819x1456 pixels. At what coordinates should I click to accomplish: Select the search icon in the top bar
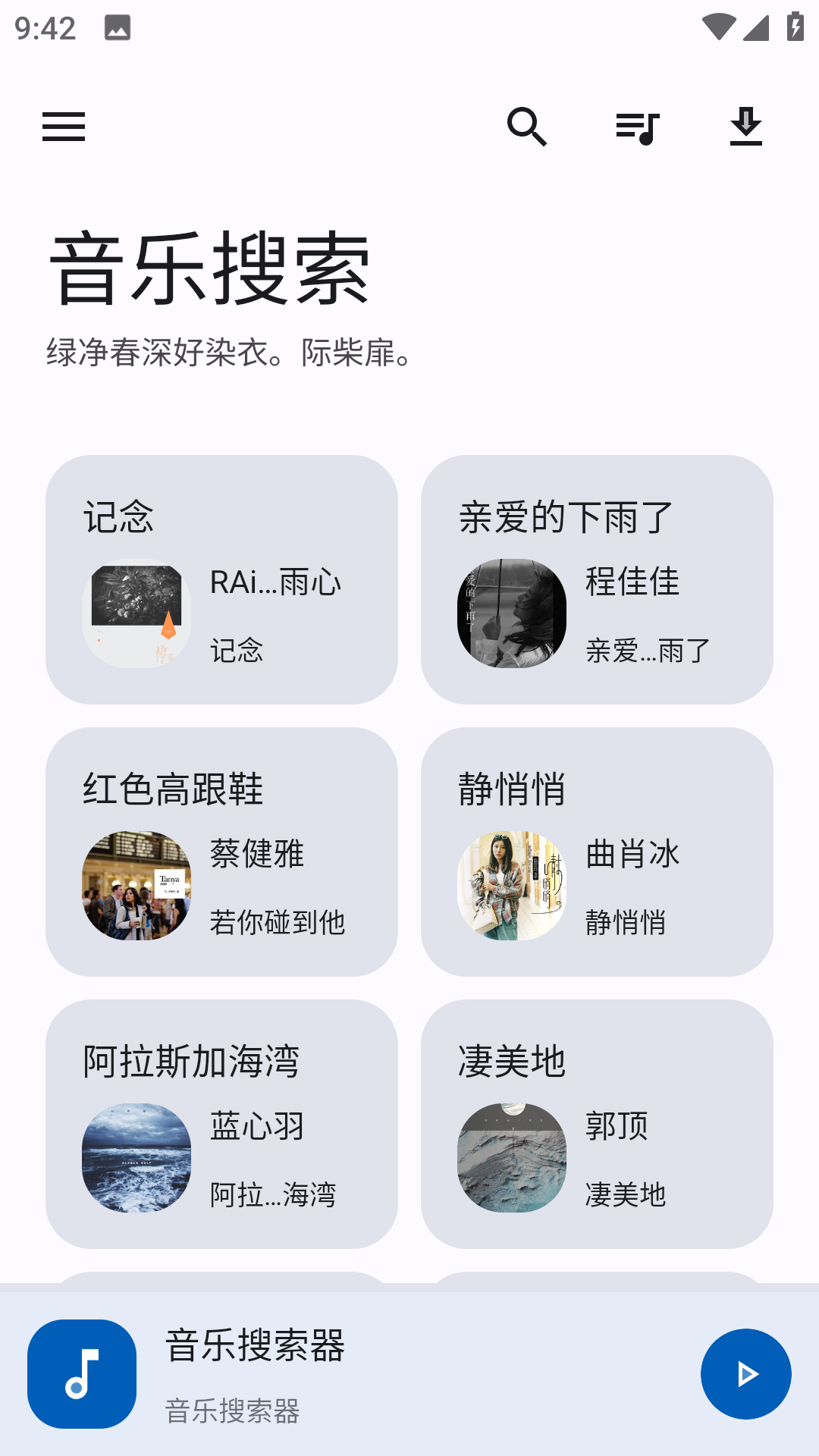click(528, 127)
